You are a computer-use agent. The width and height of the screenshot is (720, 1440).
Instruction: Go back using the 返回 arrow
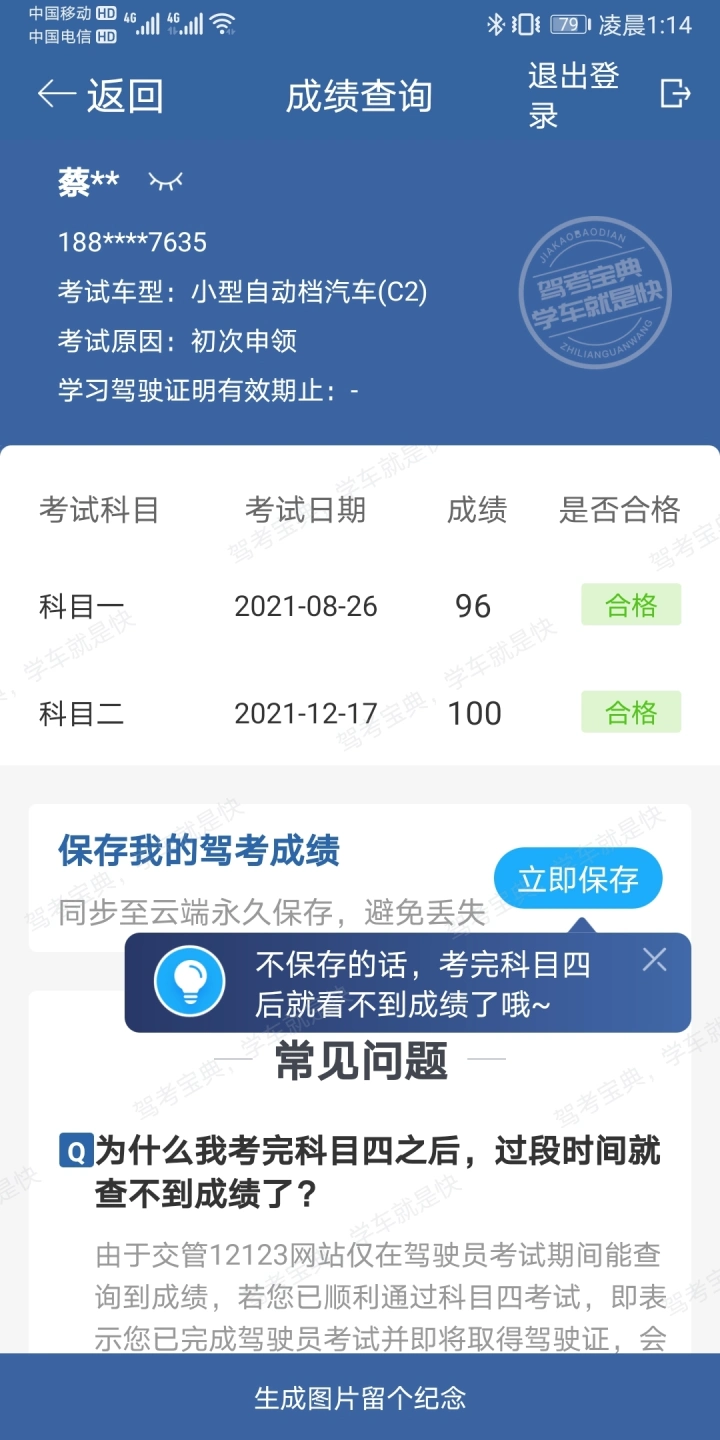pyautogui.click(x=100, y=95)
